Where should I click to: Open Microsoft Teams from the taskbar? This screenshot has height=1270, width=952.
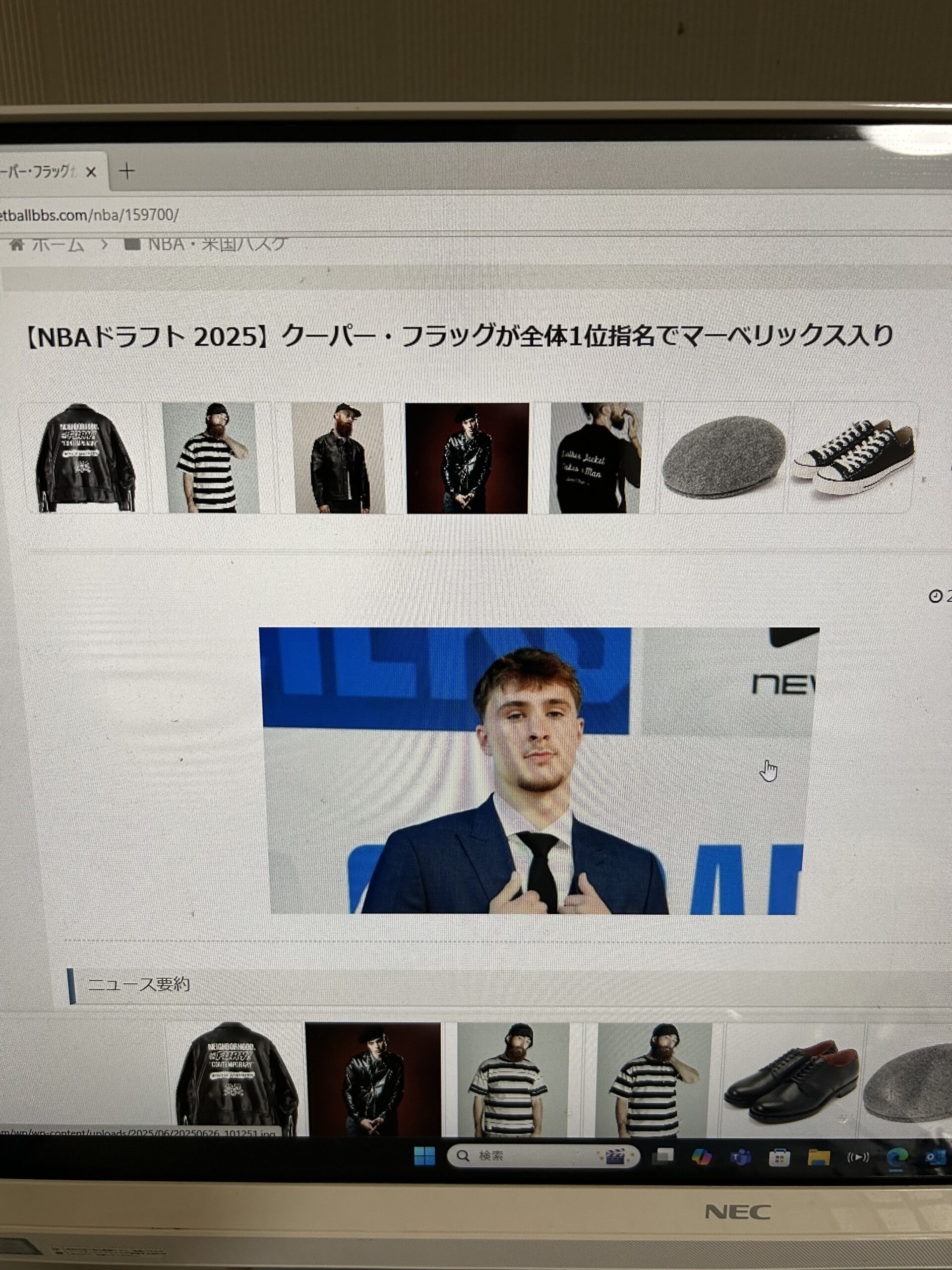[x=740, y=1157]
